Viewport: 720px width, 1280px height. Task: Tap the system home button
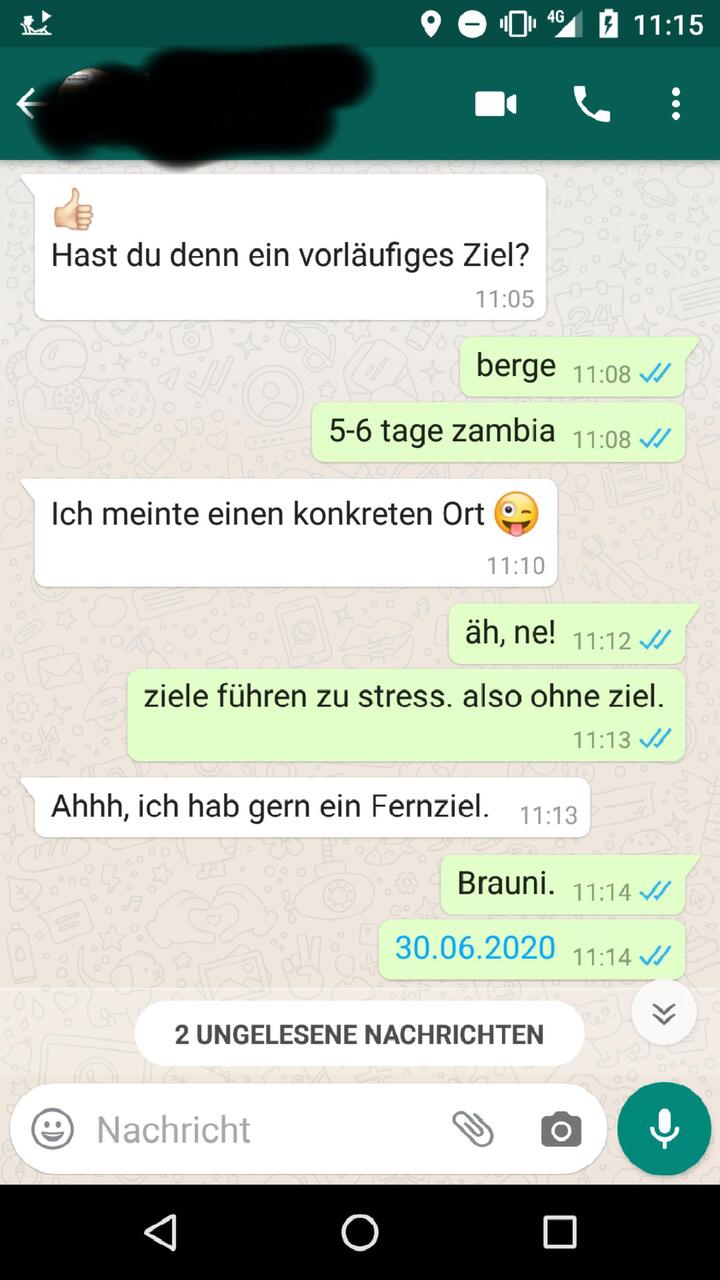pos(360,1232)
